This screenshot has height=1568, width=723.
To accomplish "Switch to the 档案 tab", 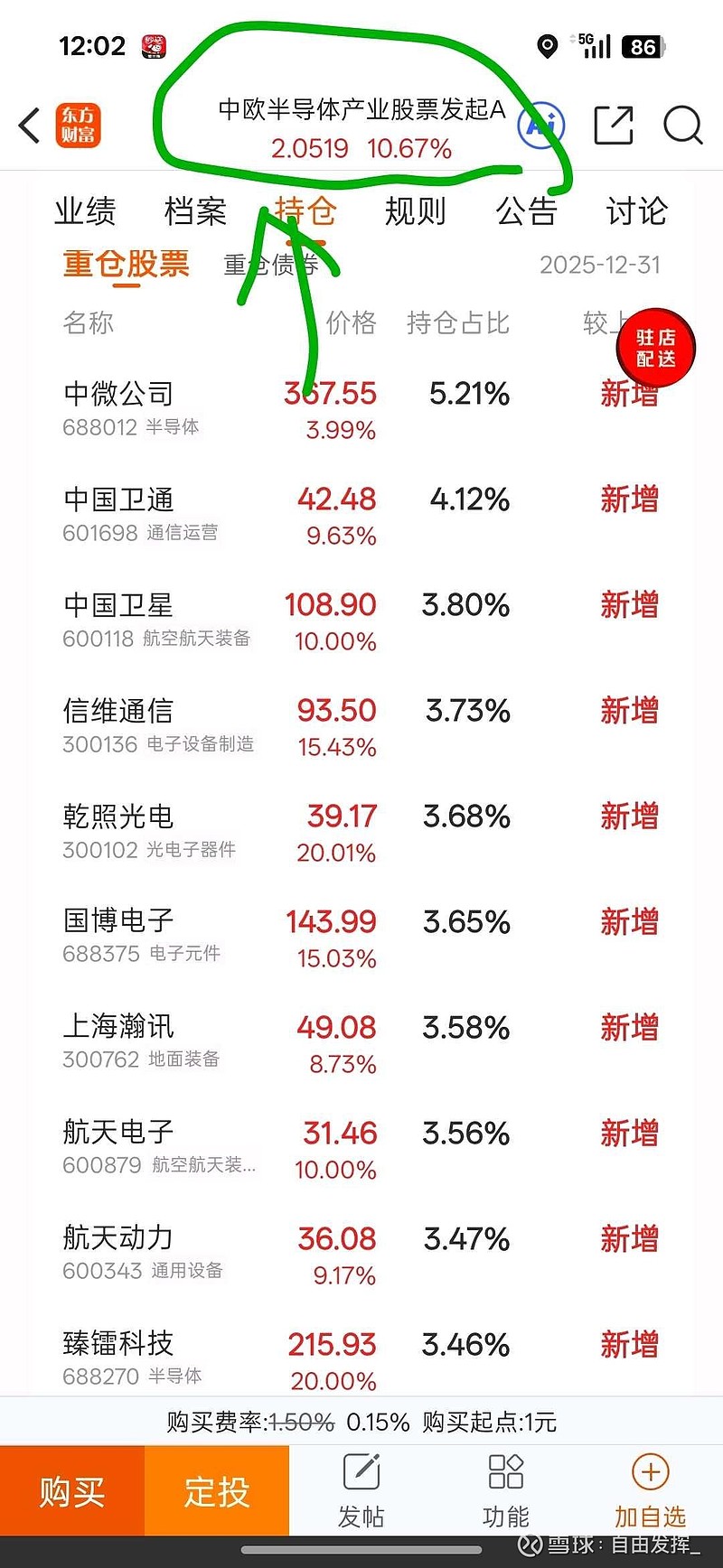I will pos(195,211).
